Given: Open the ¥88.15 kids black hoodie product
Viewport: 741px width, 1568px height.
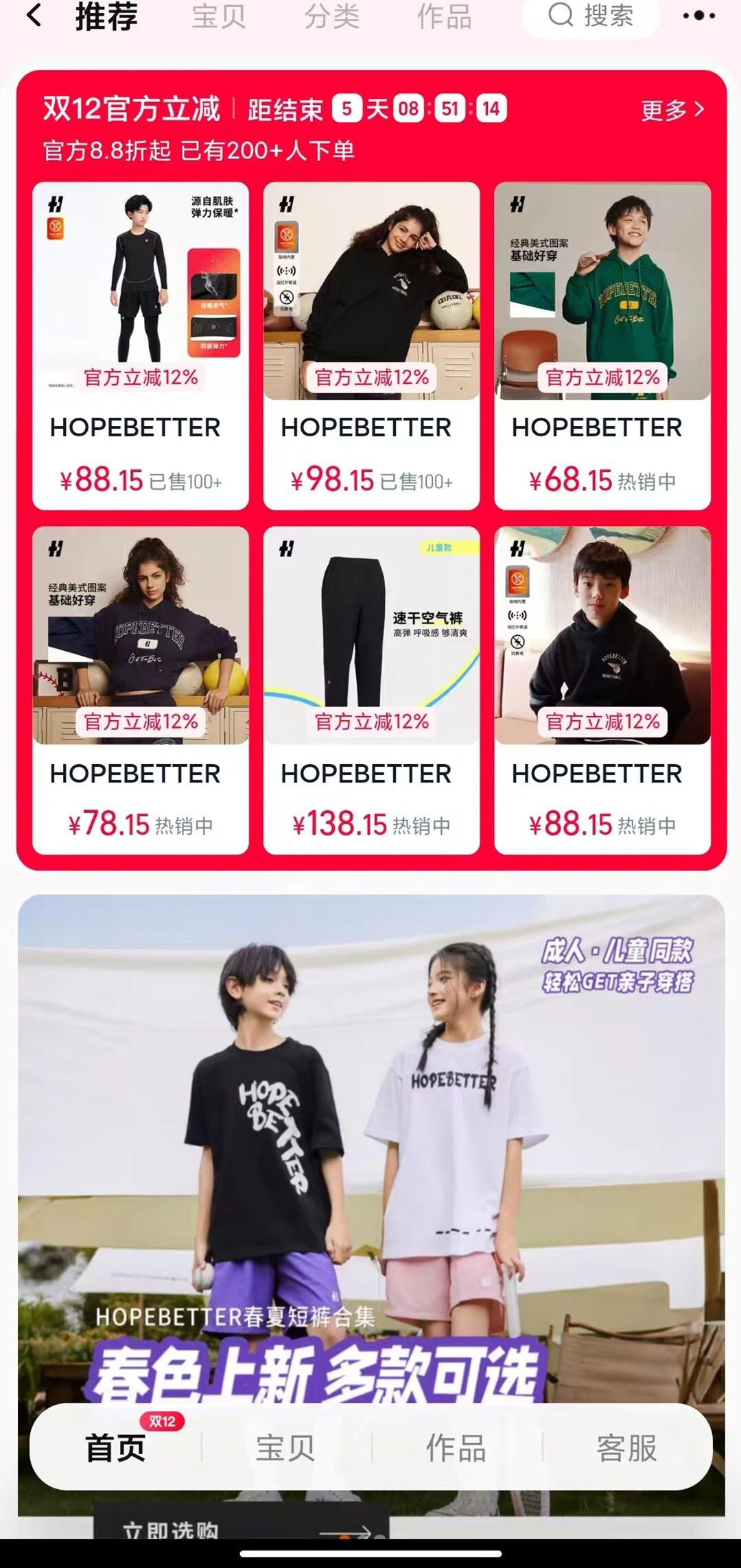Looking at the screenshot, I should (x=602, y=689).
